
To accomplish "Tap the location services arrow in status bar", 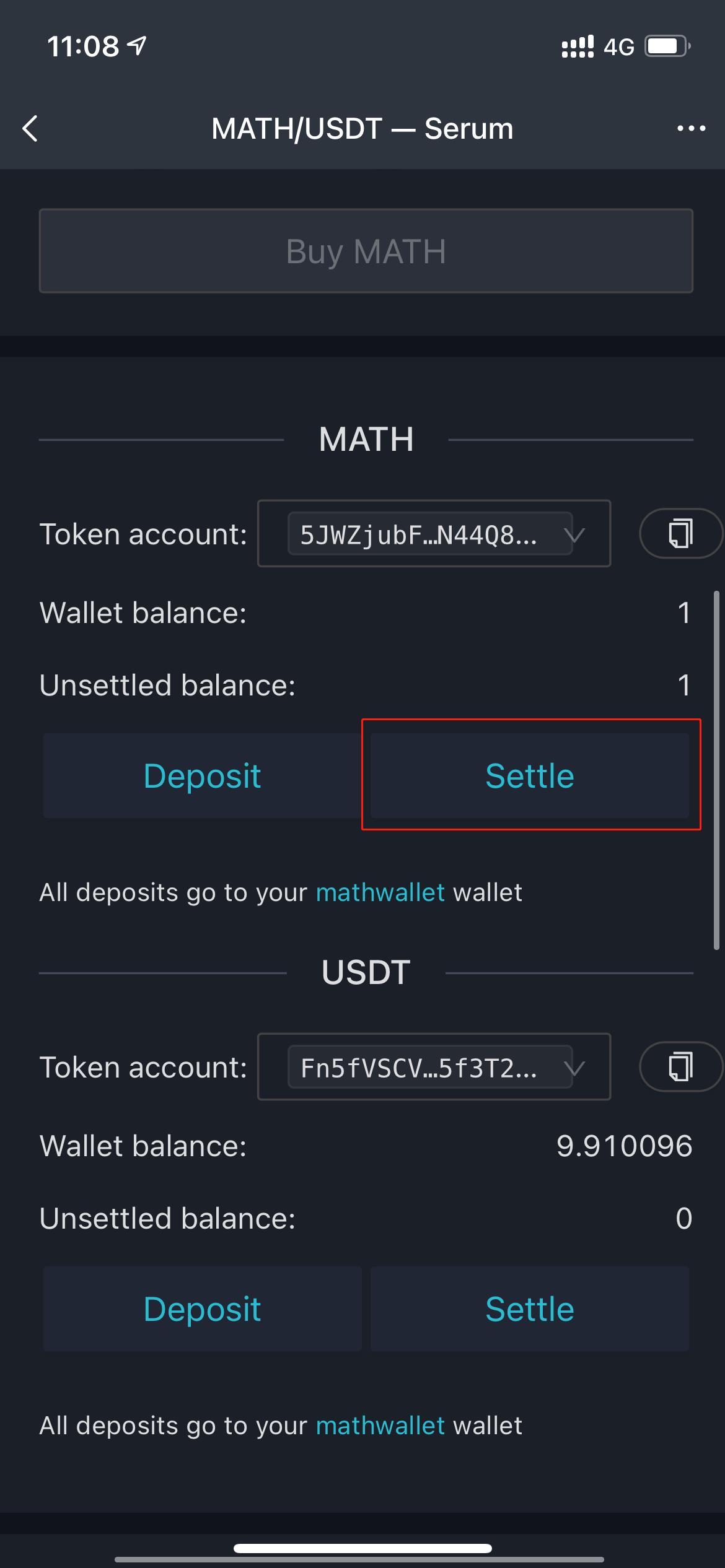I will point(136,45).
